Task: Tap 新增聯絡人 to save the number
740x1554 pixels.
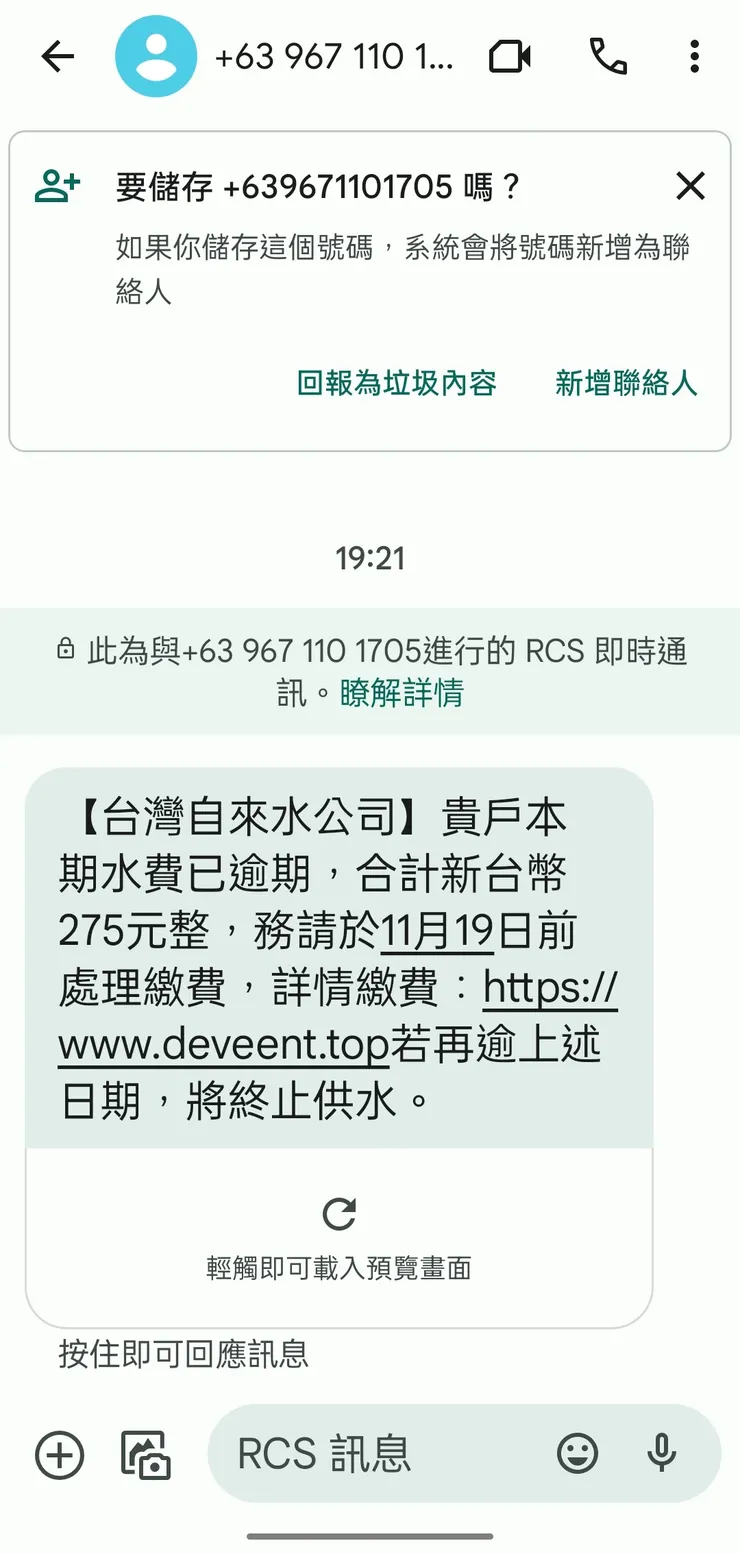Action: (x=625, y=383)
